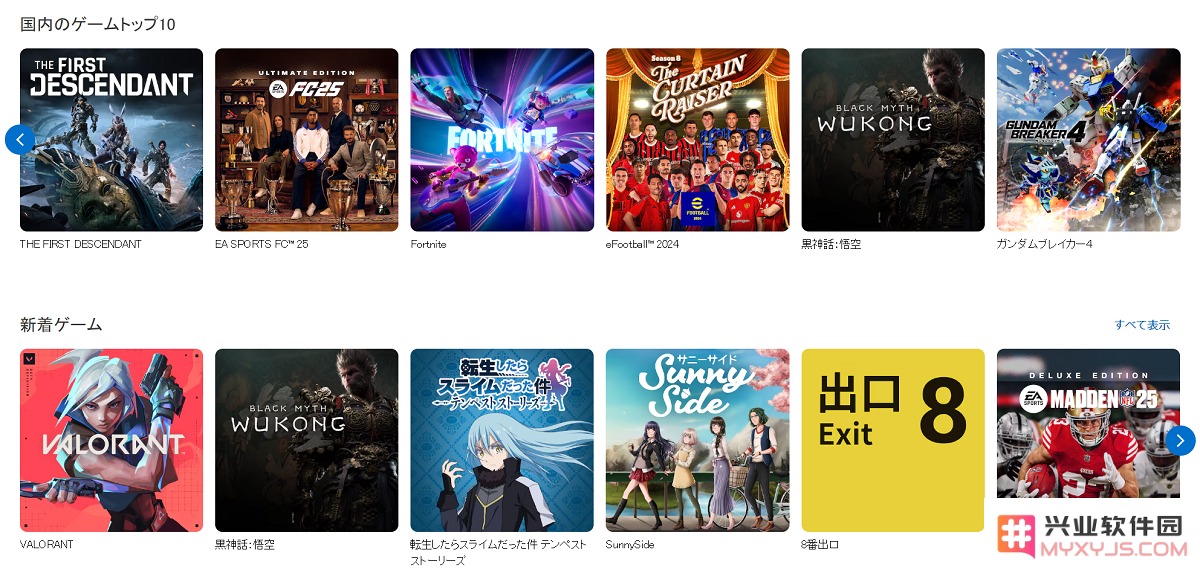The width and height of the screenshot is (1200, 573).
Task: Open 黒神話:悟空 in the top 10 row
Action: tap(893, 140)
